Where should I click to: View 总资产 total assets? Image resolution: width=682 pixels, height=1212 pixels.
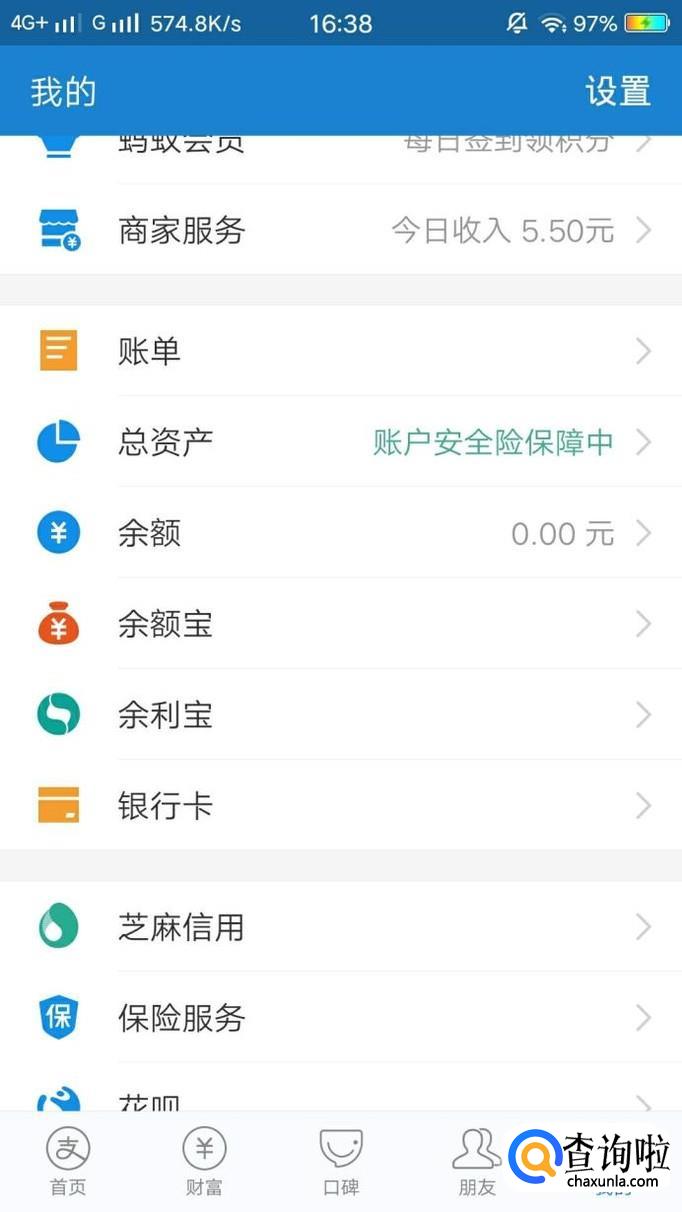pos(340,442)
